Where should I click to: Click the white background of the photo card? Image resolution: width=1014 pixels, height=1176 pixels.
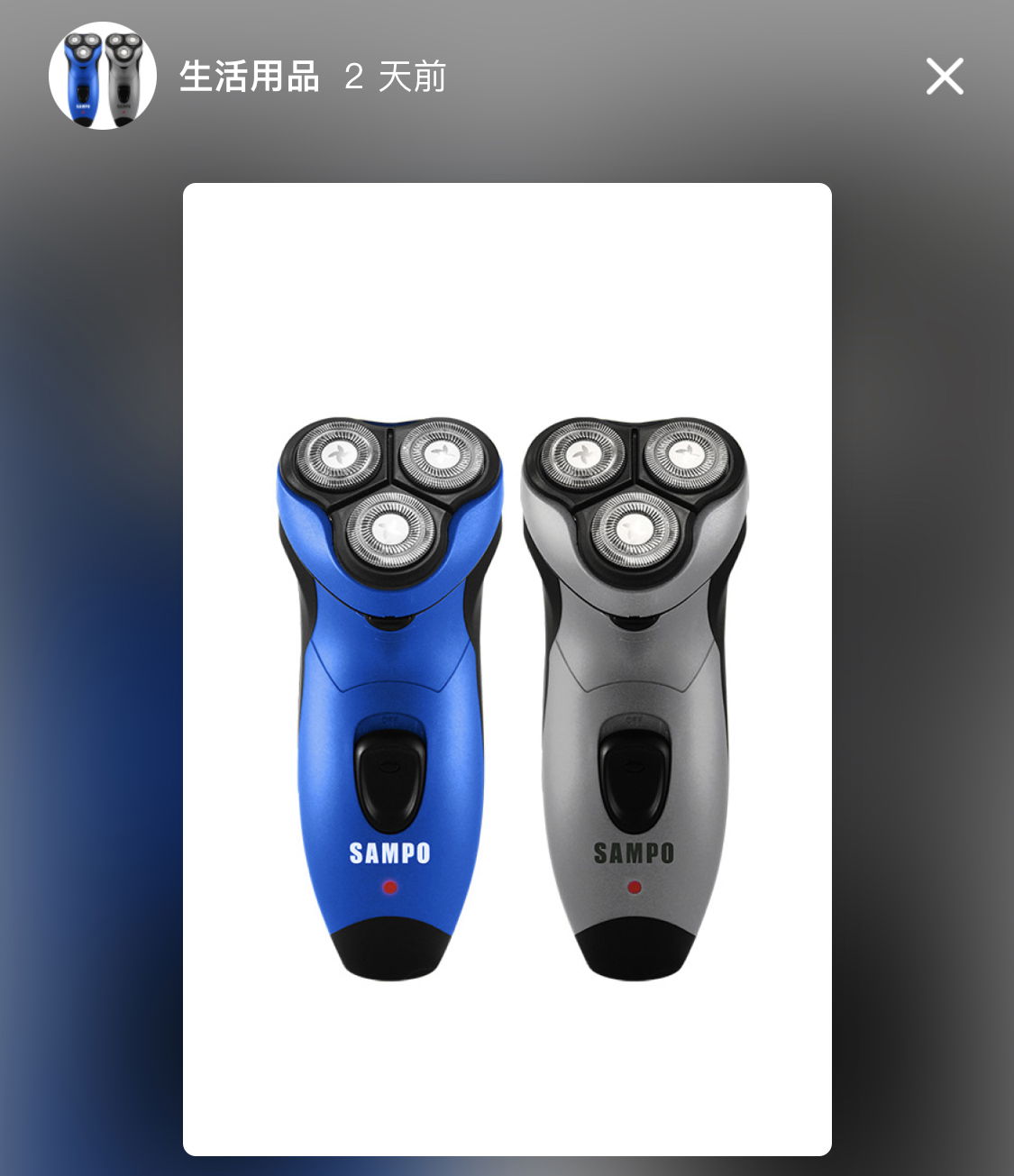pyautogui.click(x=505, y=270)
